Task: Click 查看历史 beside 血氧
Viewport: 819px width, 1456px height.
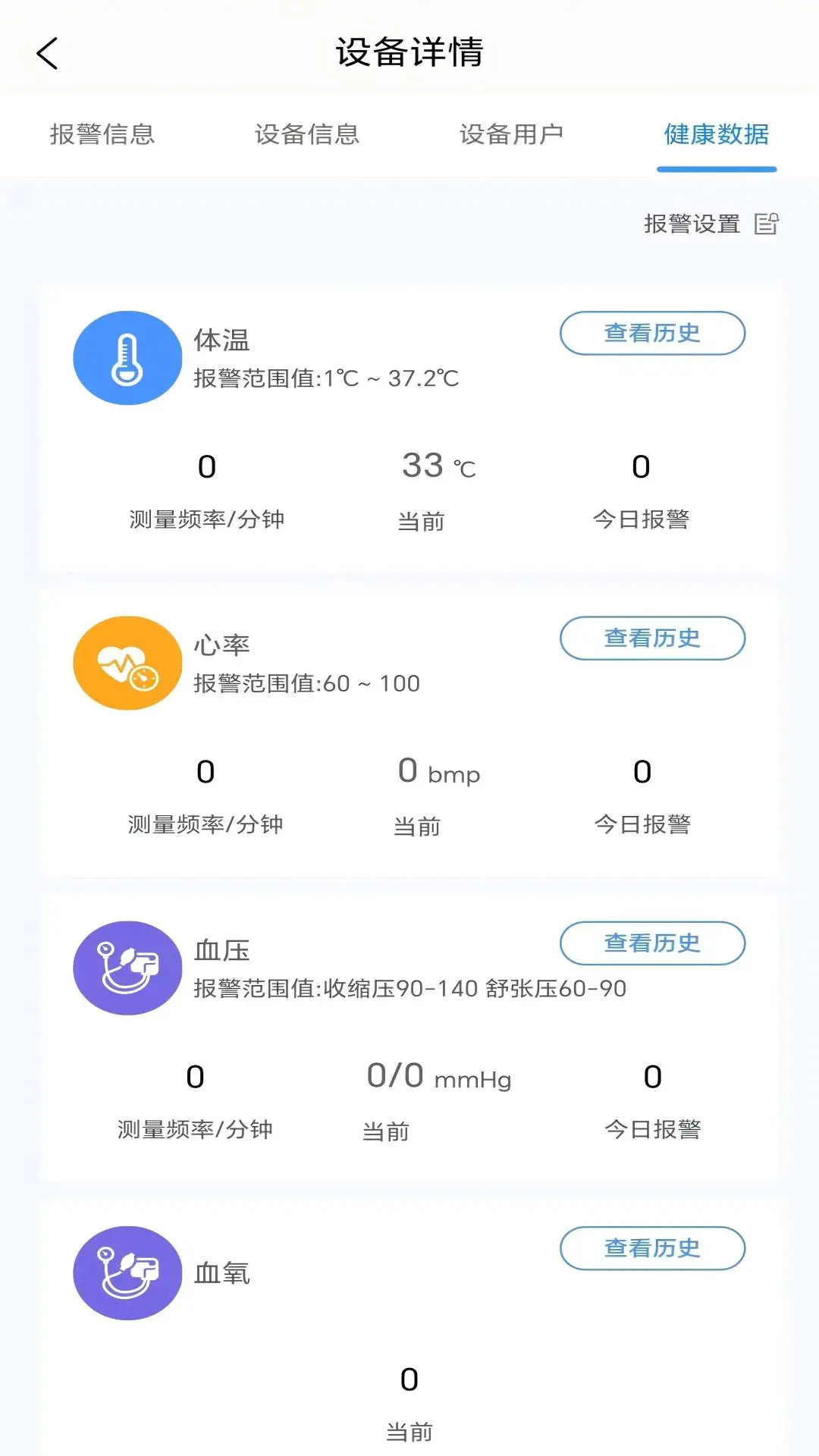Action: click(x=651, y=1248)
